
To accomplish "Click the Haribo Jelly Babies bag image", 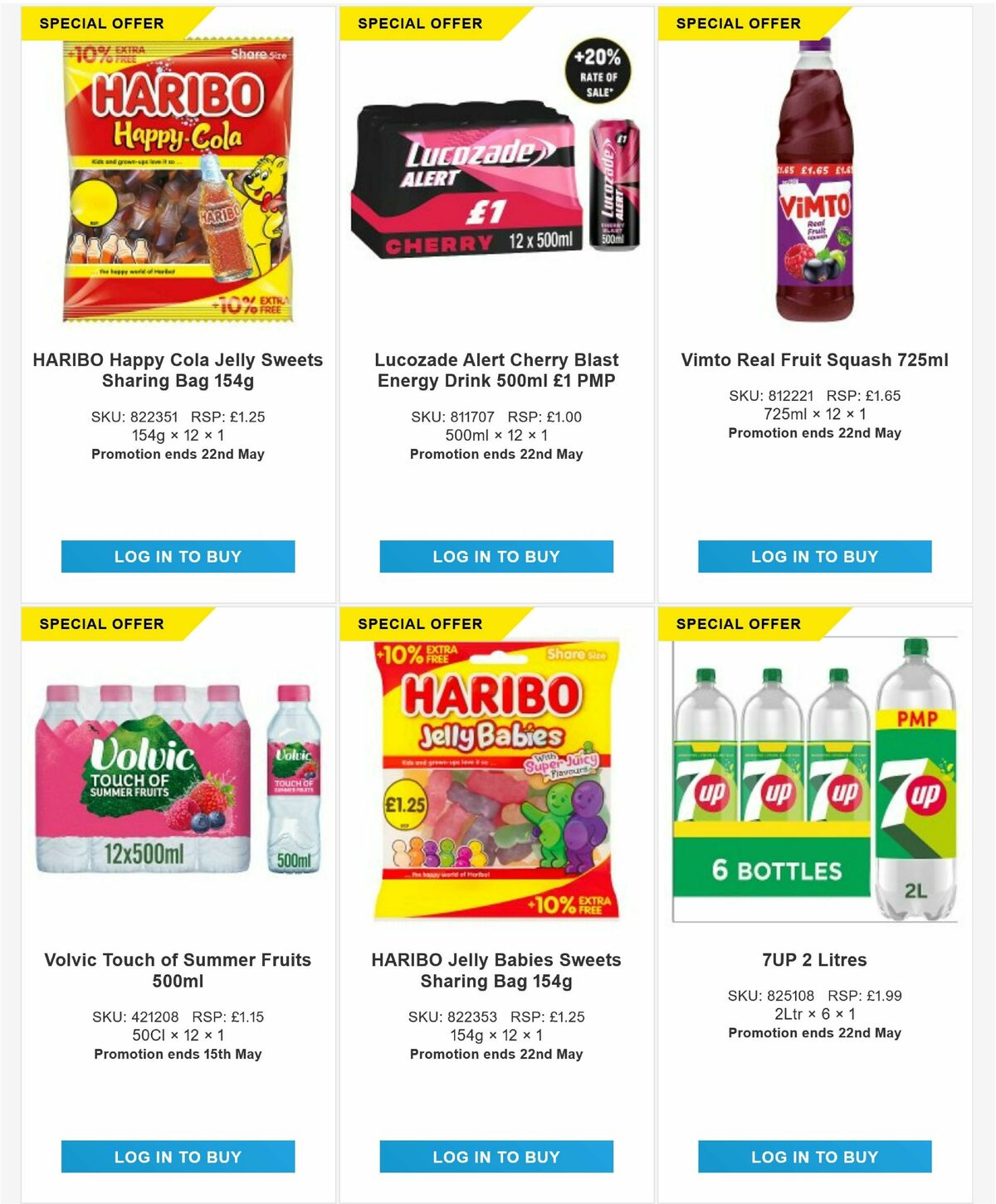I will click(x=497, y=780).
